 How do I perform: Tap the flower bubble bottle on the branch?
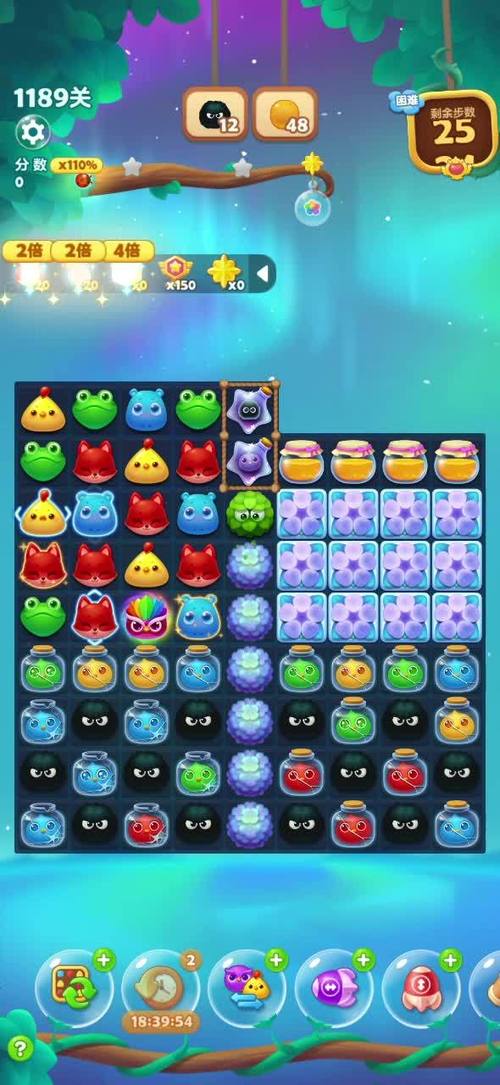pyautogui.click(x=313, y=205)
